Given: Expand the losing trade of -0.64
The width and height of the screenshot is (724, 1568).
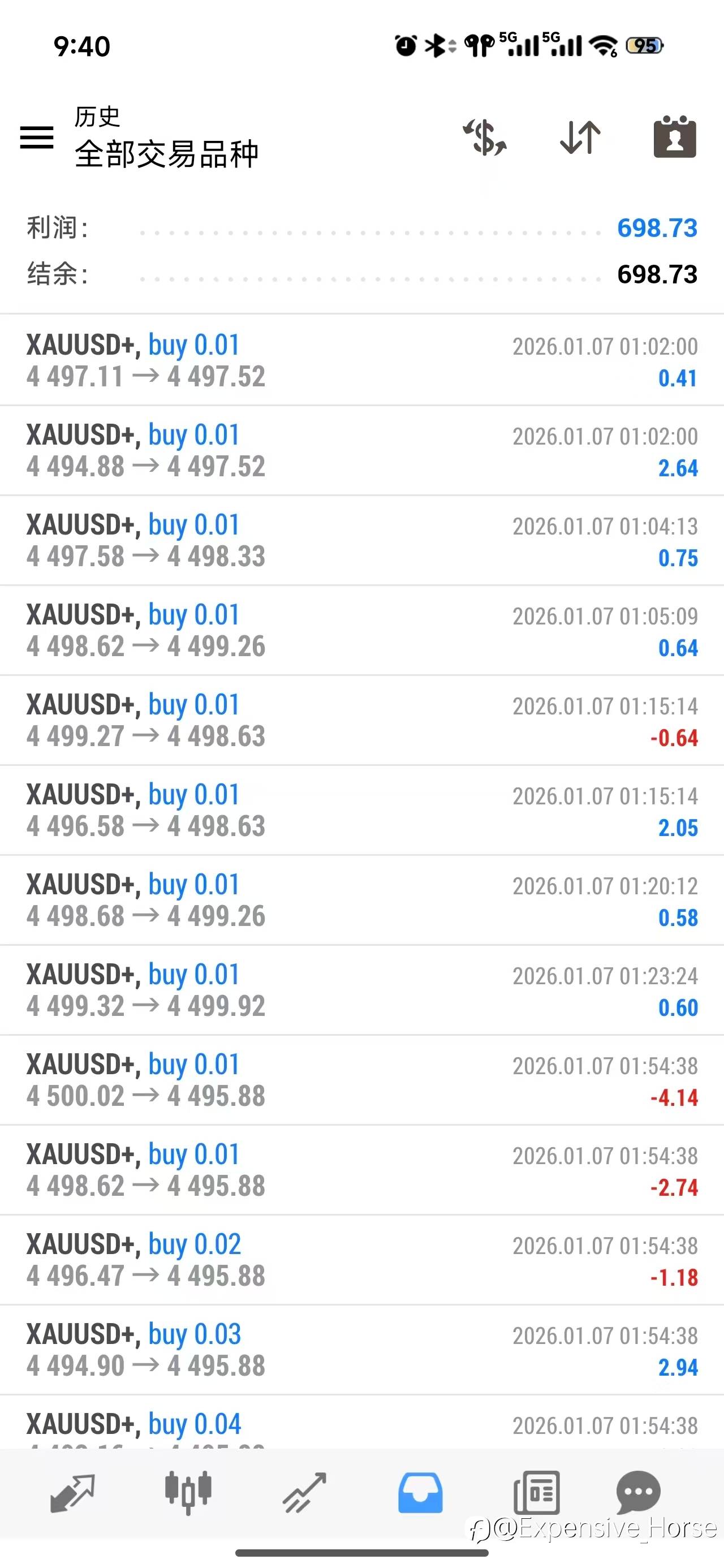Looking at the screenshot, I should [361, 721].
